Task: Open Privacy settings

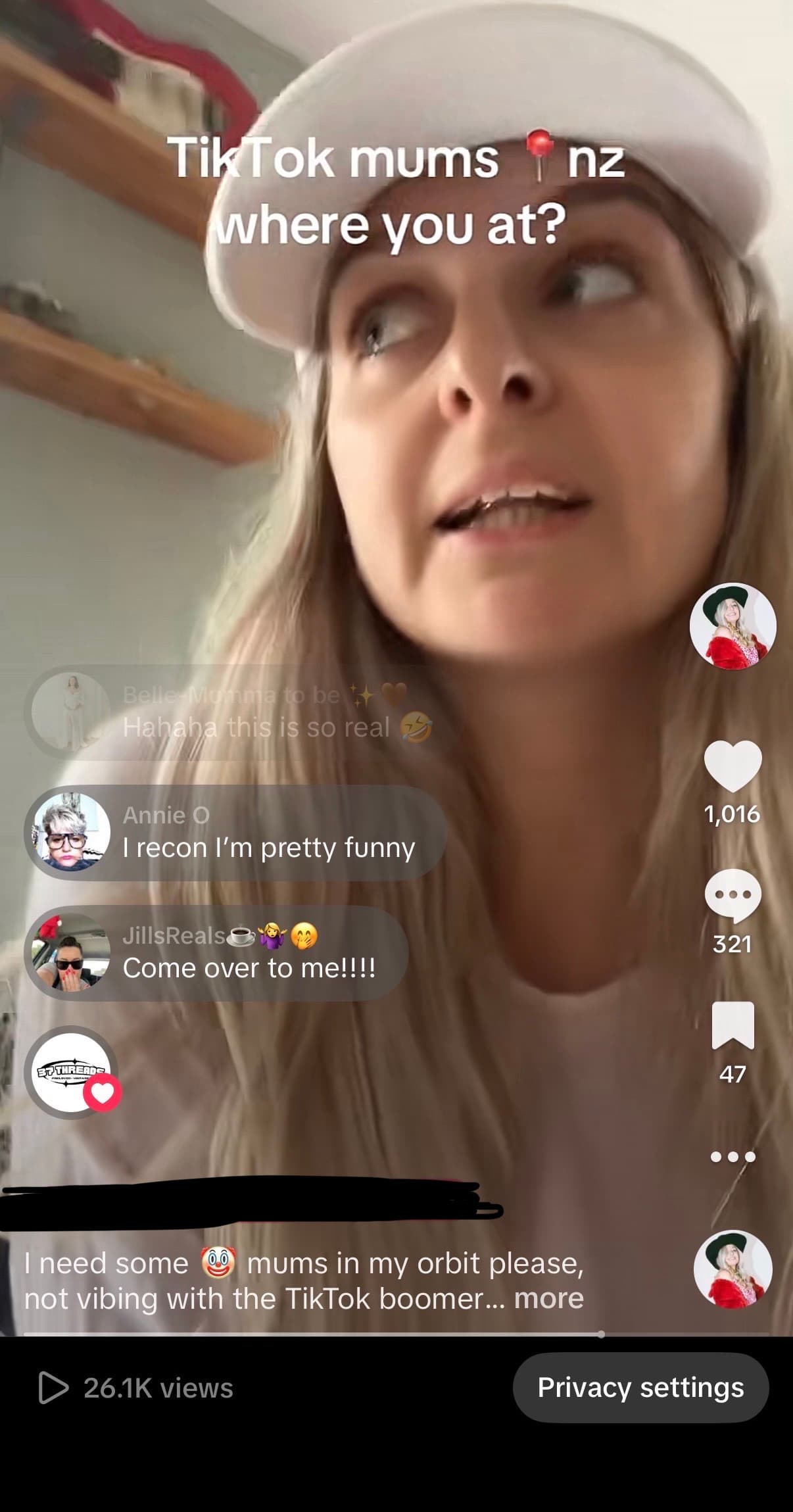Action: tap(640, 1388)
